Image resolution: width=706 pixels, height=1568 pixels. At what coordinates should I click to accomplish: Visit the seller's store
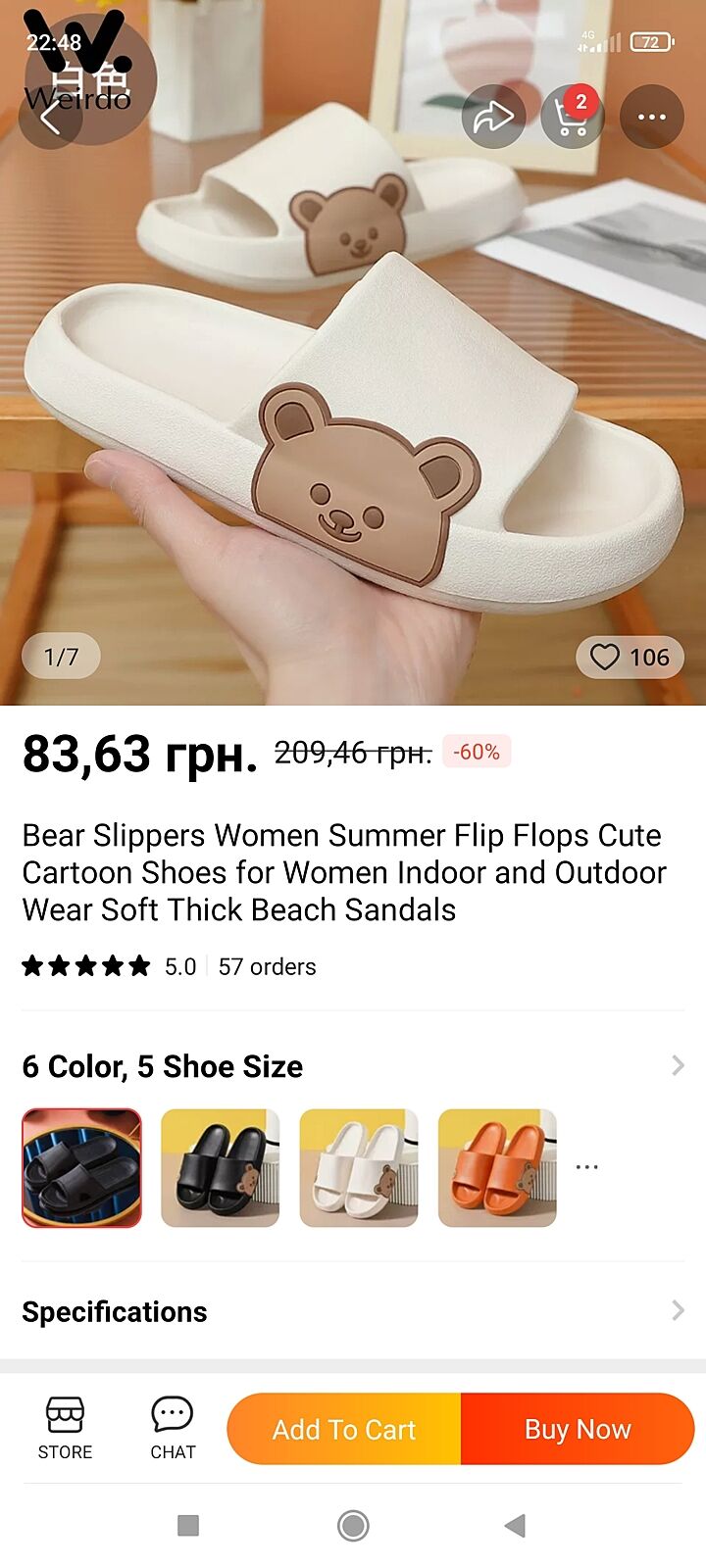[65, 1429]
